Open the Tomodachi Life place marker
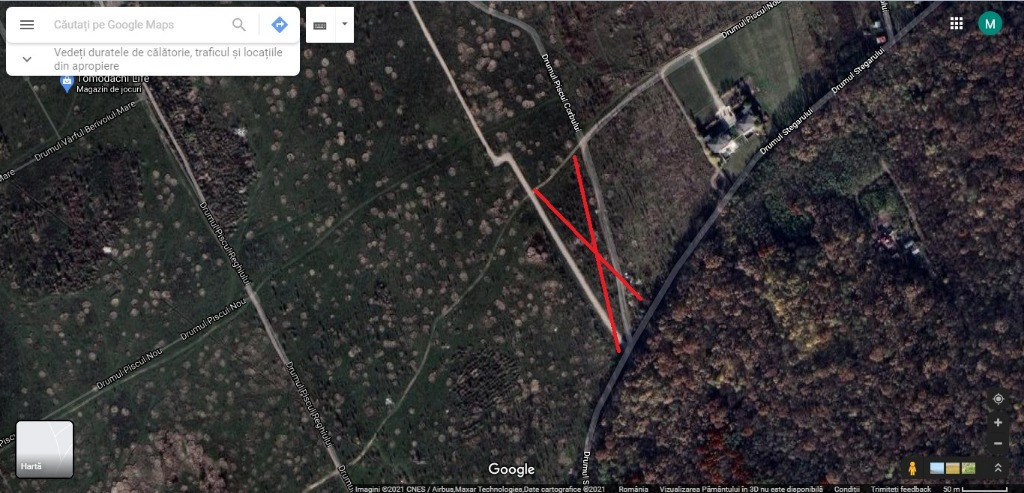 pyautogui.click(x=67, y=84)
